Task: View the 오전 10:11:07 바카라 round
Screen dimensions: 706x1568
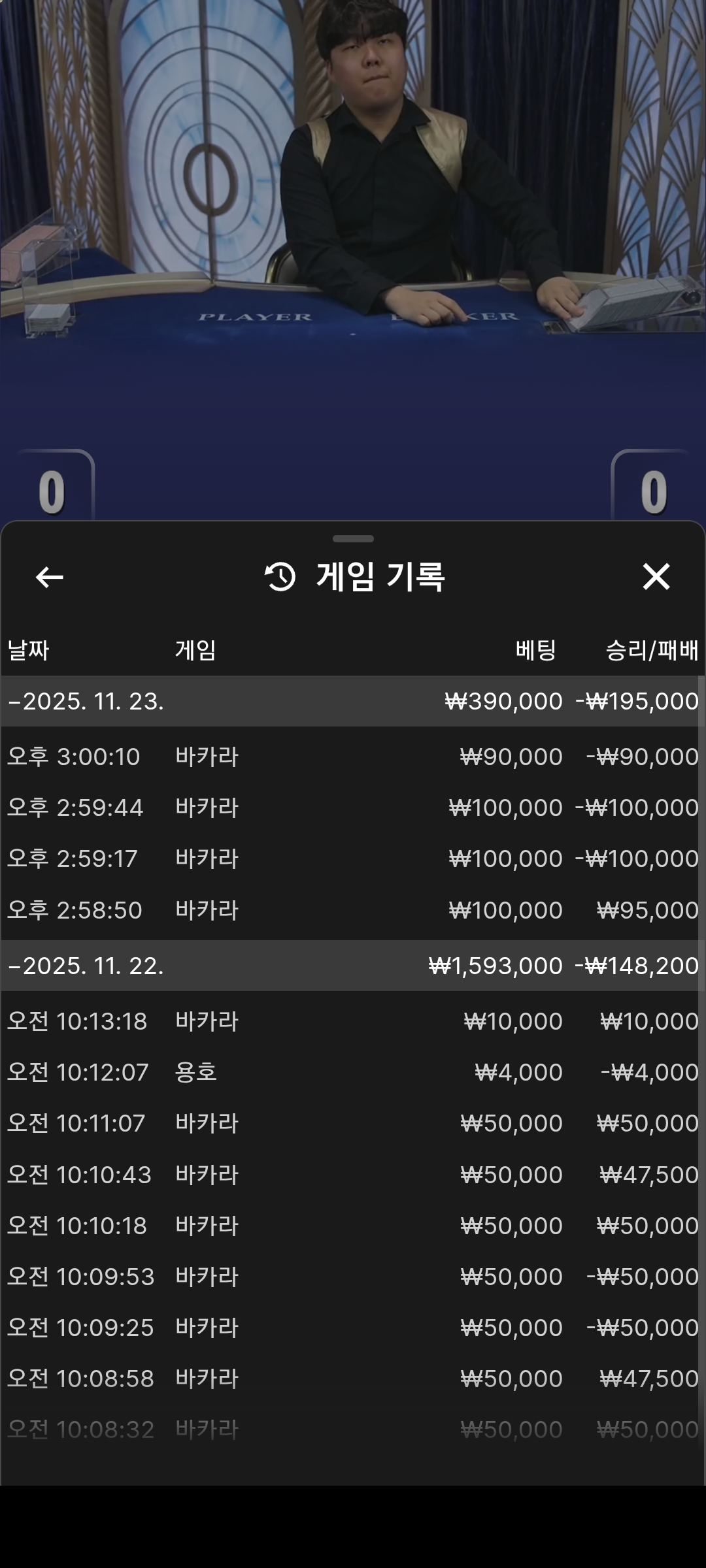Action: pyautogui.click(x=353, y=1123)
